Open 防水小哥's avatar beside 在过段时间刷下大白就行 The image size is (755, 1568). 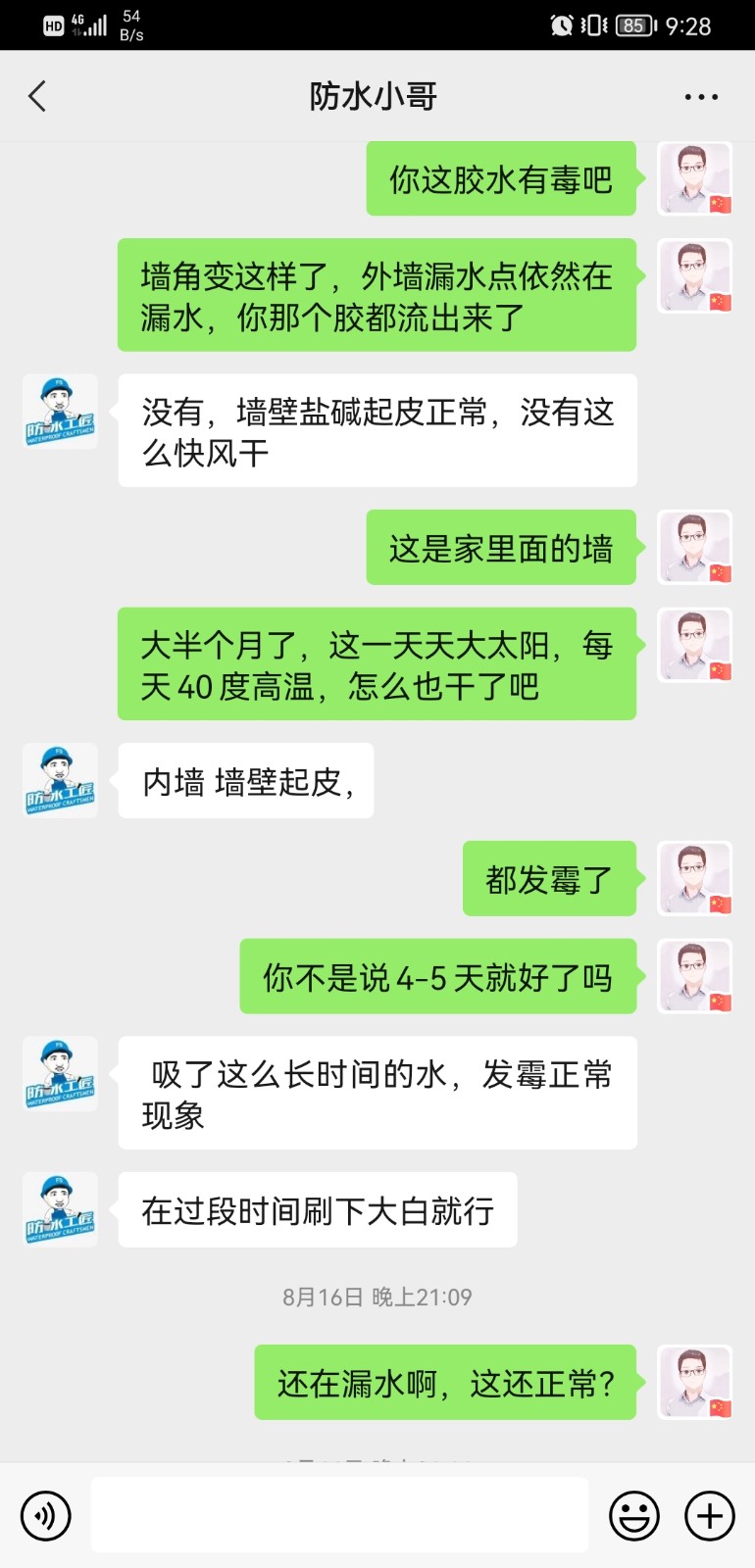point(60,1209)
